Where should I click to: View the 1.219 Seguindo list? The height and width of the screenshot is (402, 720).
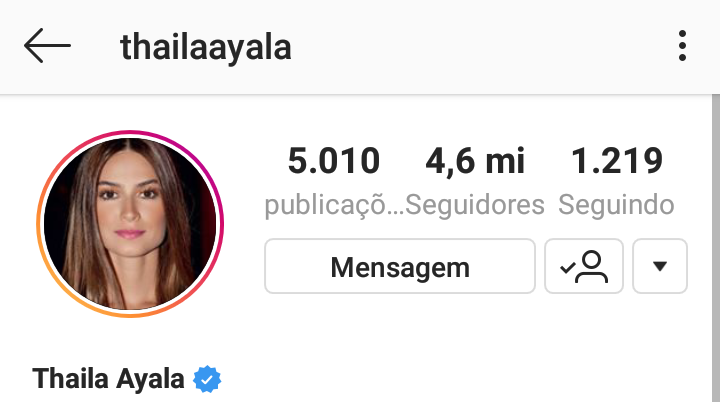pyautogui.click(x=616, y=181)
